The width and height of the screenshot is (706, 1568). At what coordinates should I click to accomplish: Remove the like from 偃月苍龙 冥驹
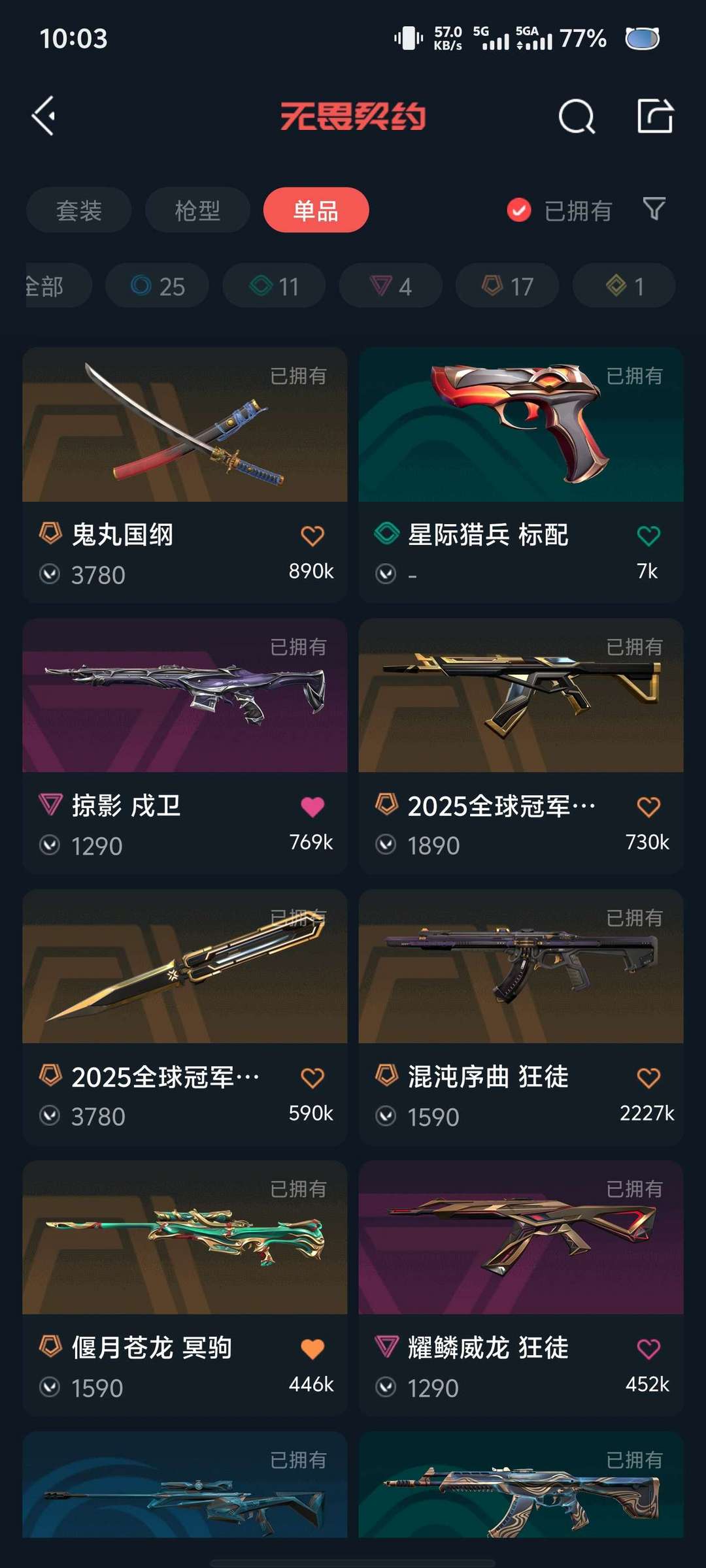312,1348
